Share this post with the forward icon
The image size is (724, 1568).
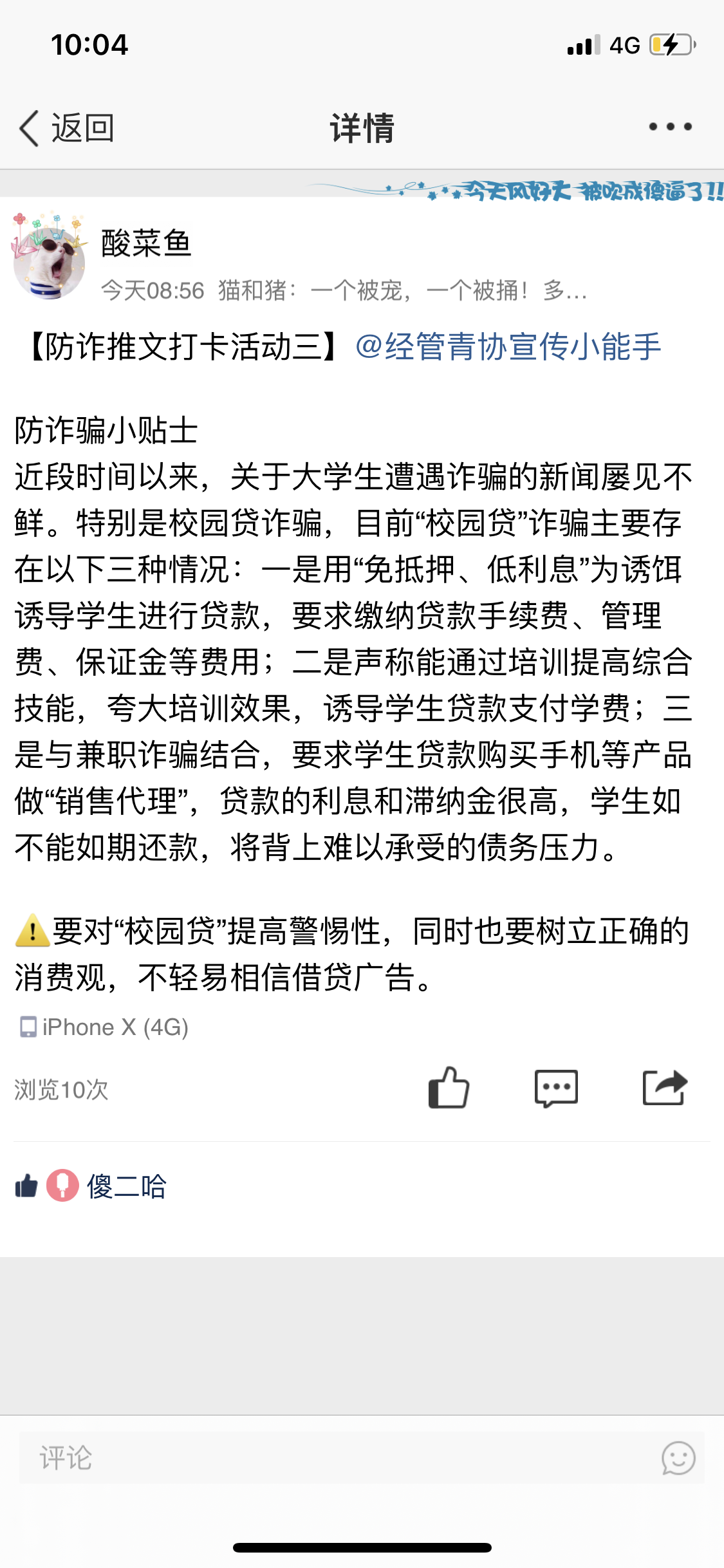point(665,1088)
